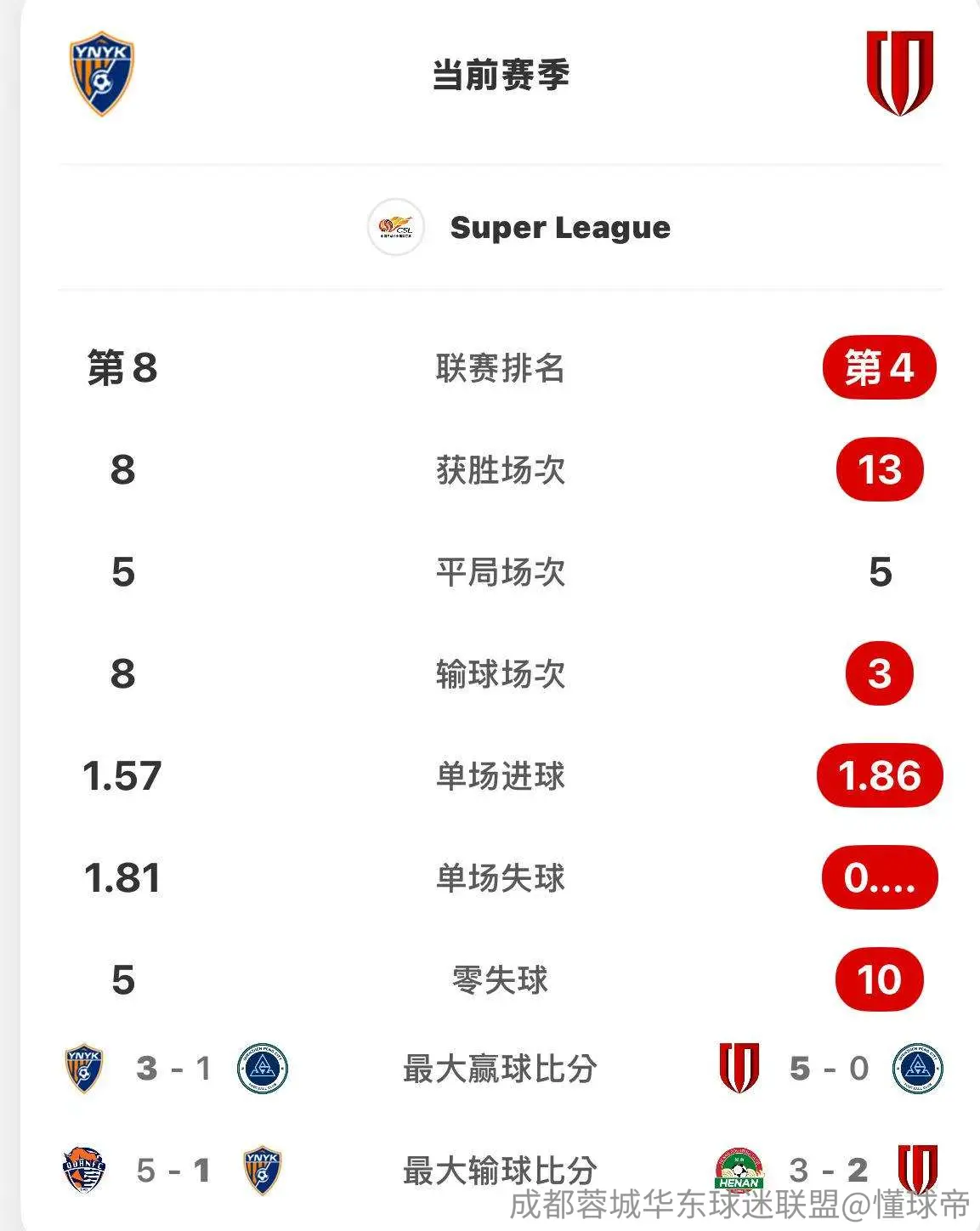This screenshot has width=980, height=1231.
Task: Open YNYK's 5-1 biggest loss match
Action: coord(173,1171)
